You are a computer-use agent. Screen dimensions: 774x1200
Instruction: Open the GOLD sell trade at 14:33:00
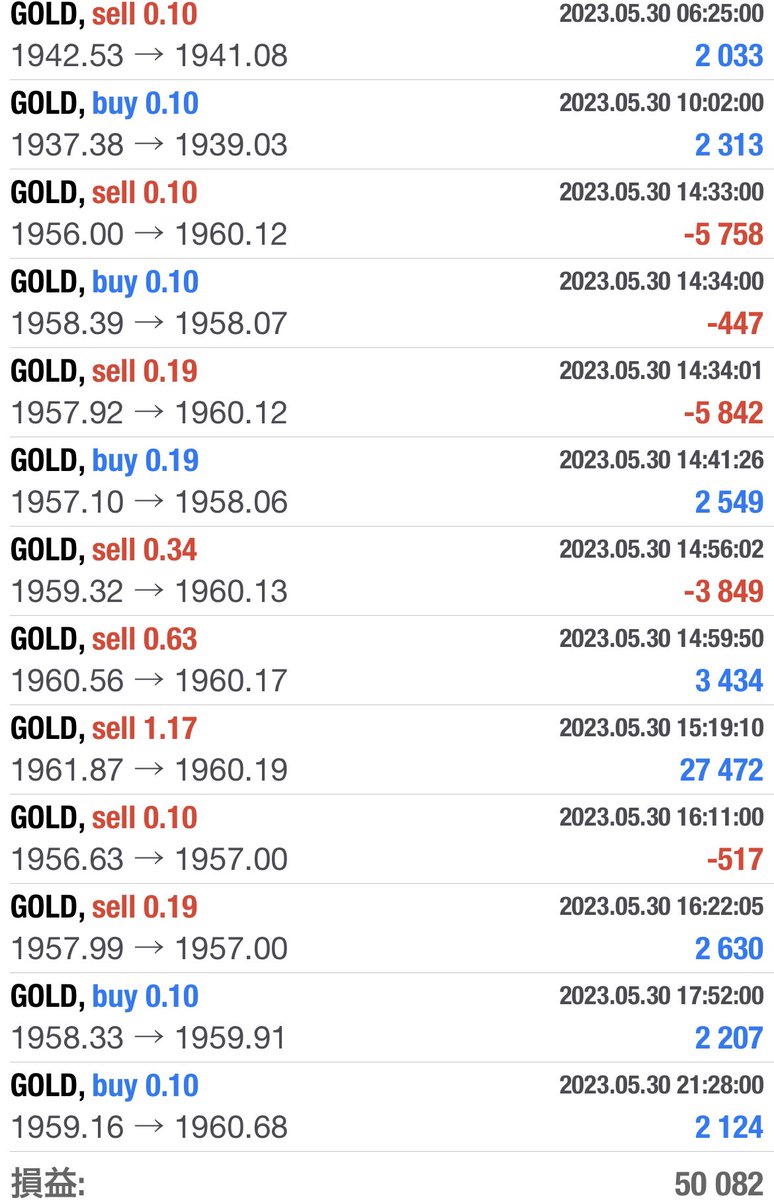tap(386, 213)
